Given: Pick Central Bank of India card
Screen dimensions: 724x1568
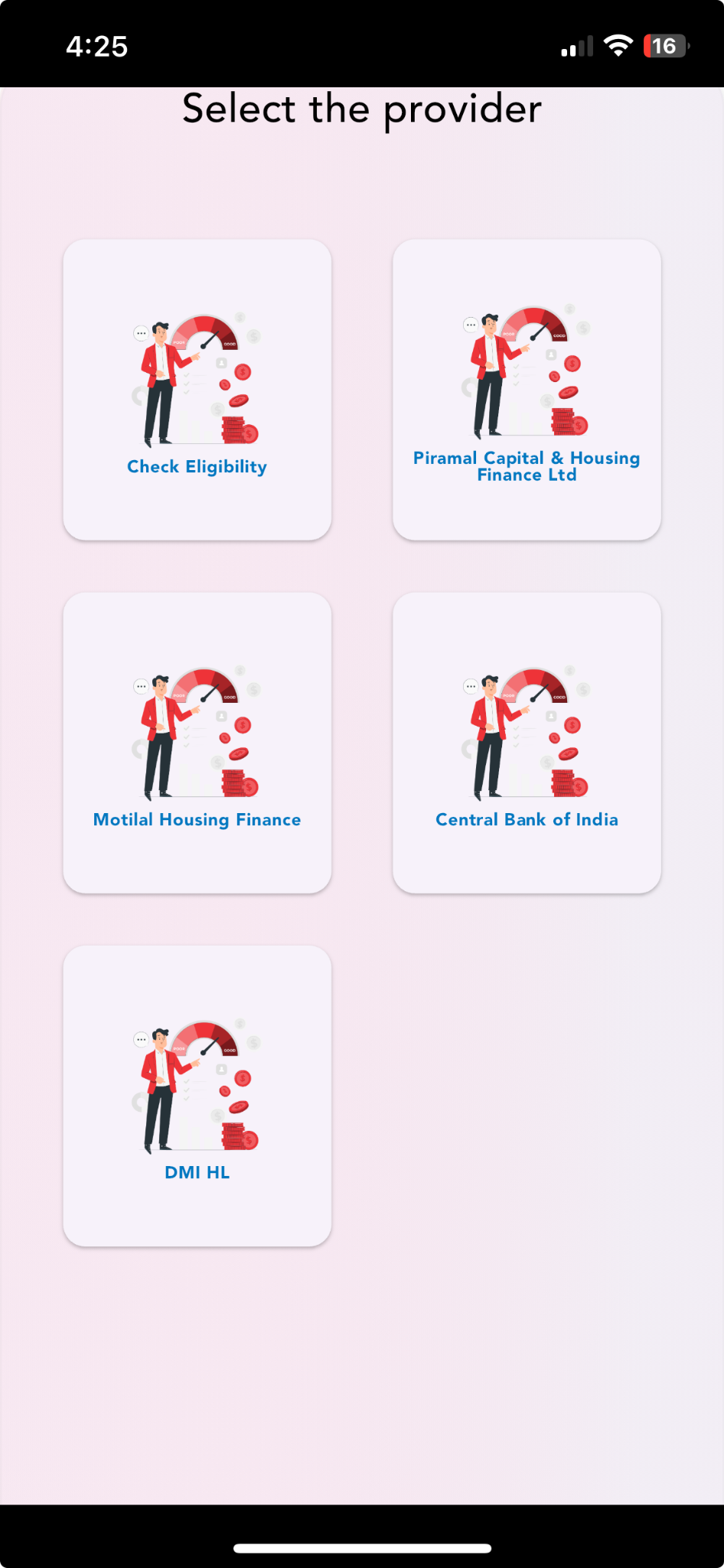Looking at the screenshot, I should (527, 743).
